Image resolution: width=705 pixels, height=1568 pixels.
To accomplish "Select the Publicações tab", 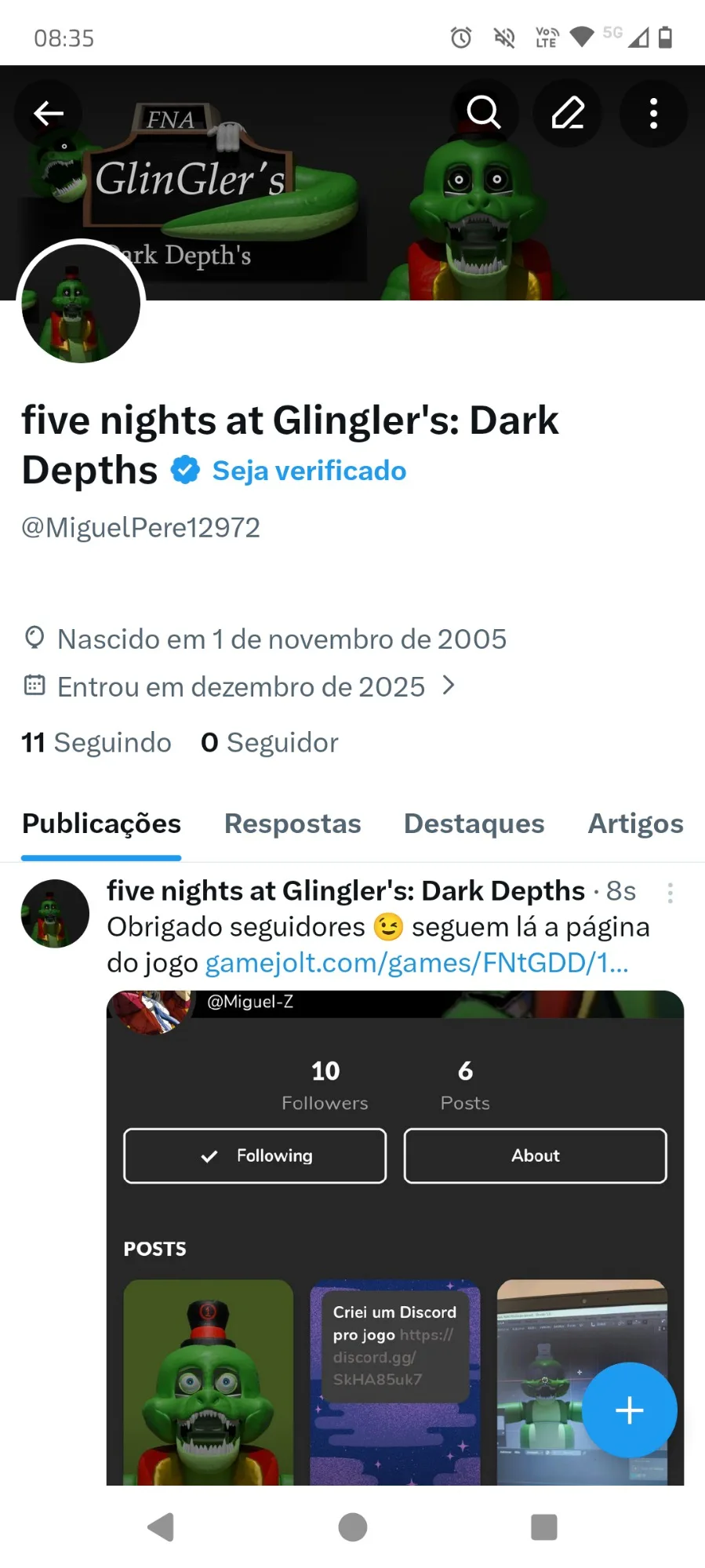I will (x=101, y=824).
